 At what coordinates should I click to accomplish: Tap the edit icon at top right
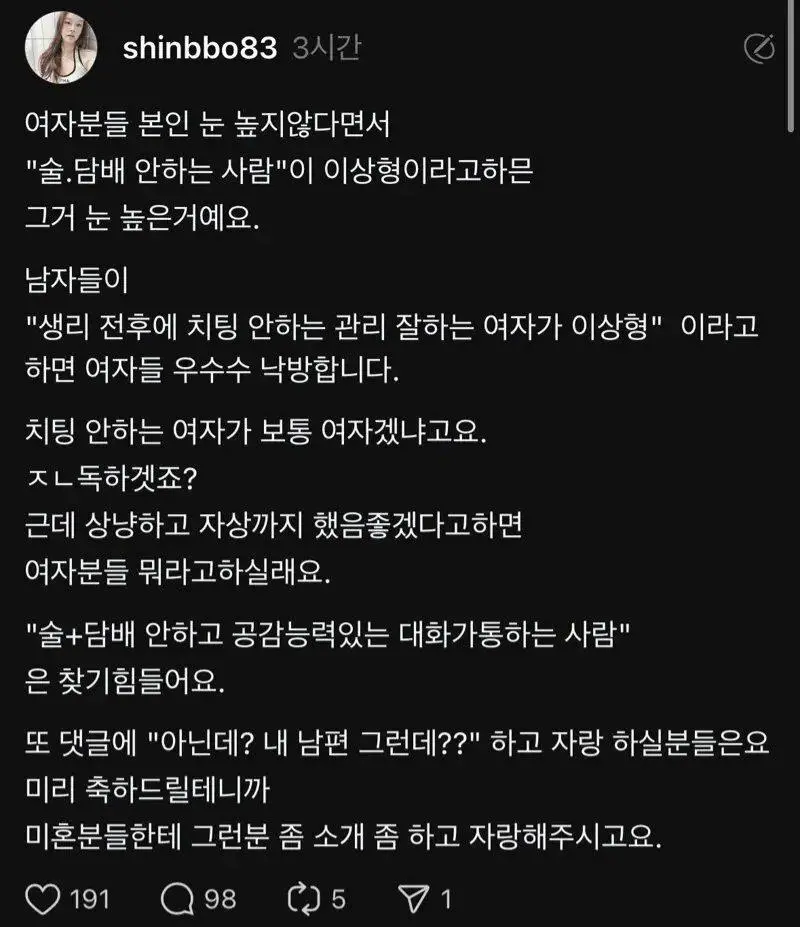pos(758,49)
